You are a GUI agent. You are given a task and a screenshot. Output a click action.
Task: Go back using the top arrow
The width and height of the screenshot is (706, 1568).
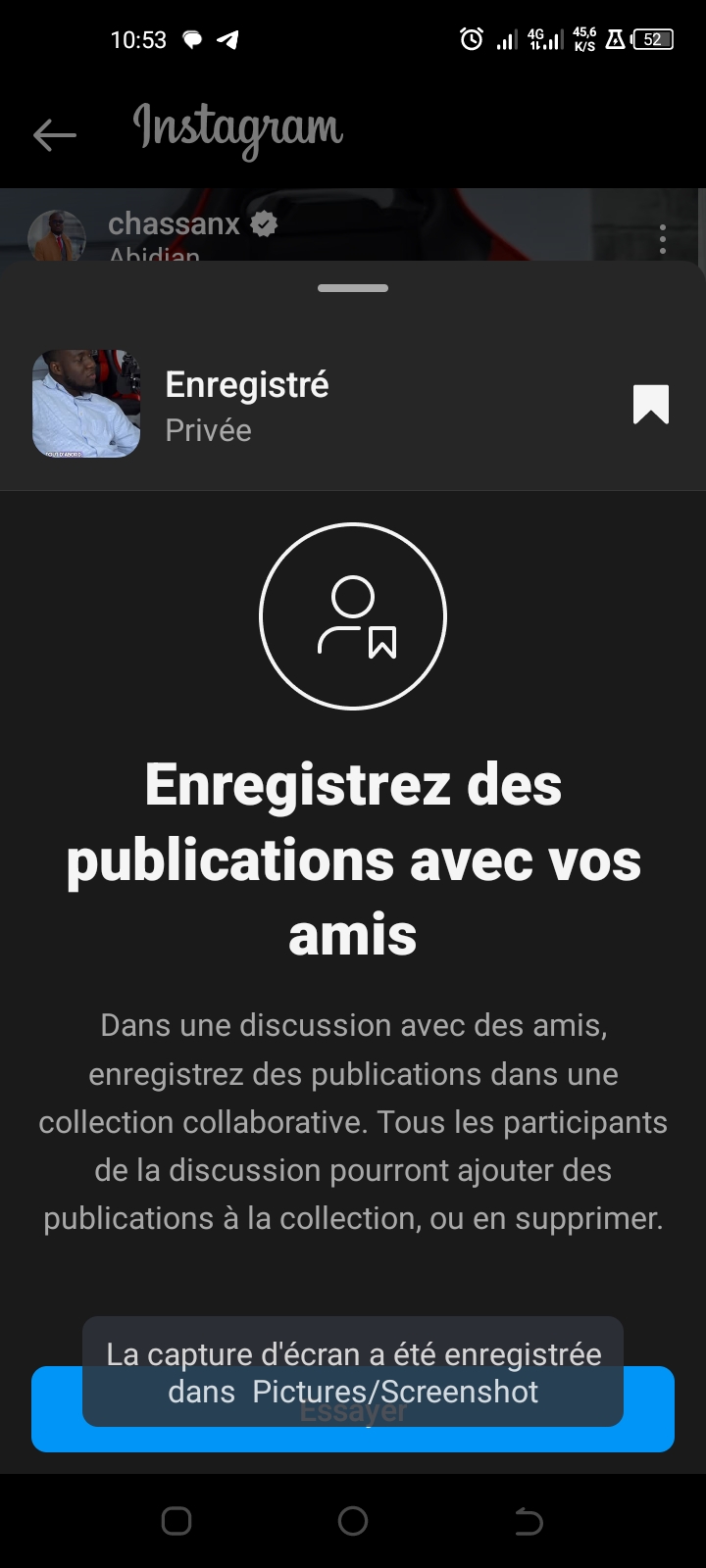click(54, 134)
